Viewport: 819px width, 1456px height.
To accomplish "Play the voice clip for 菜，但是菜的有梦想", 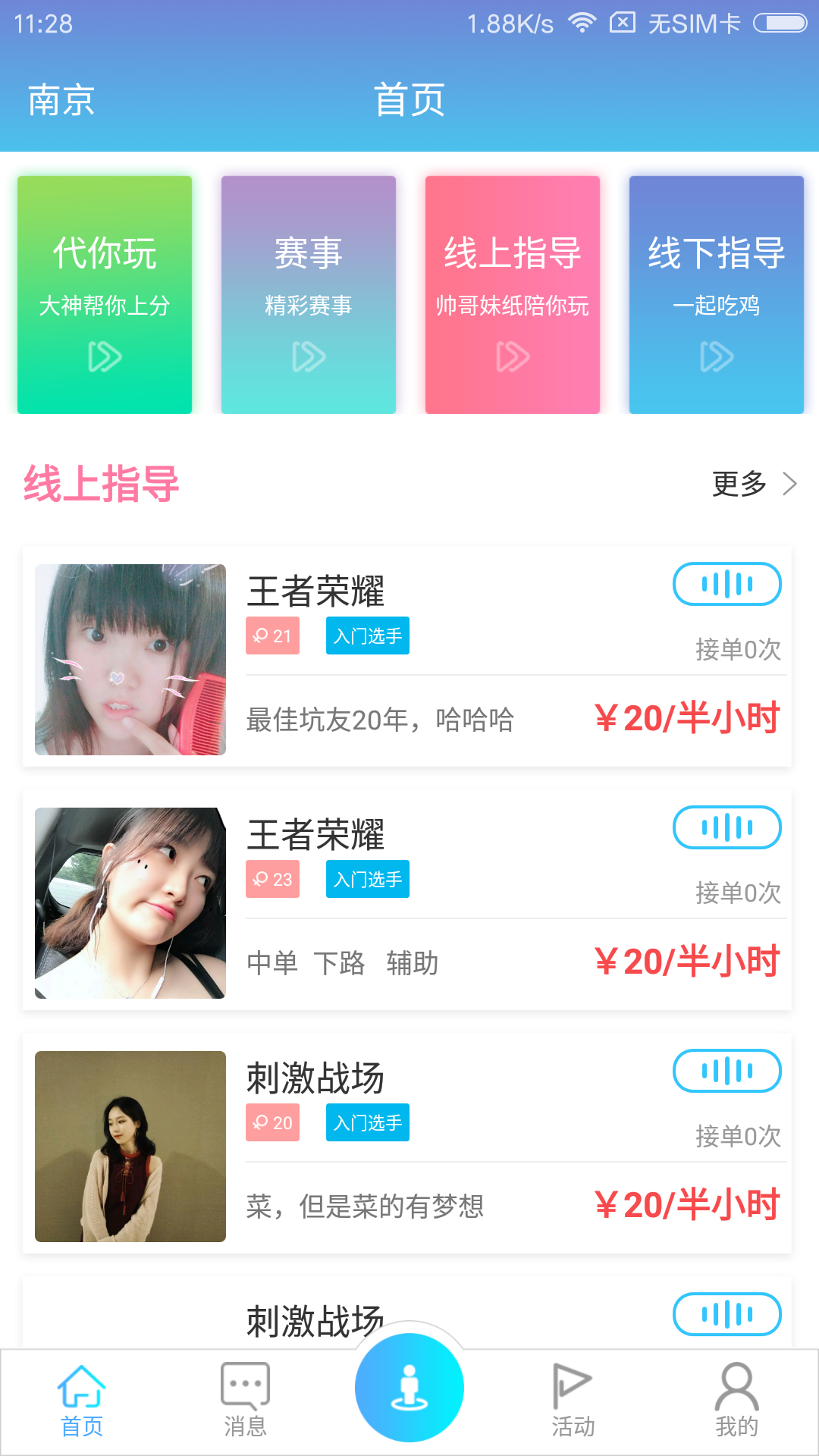I will [x=727, y=1071].
